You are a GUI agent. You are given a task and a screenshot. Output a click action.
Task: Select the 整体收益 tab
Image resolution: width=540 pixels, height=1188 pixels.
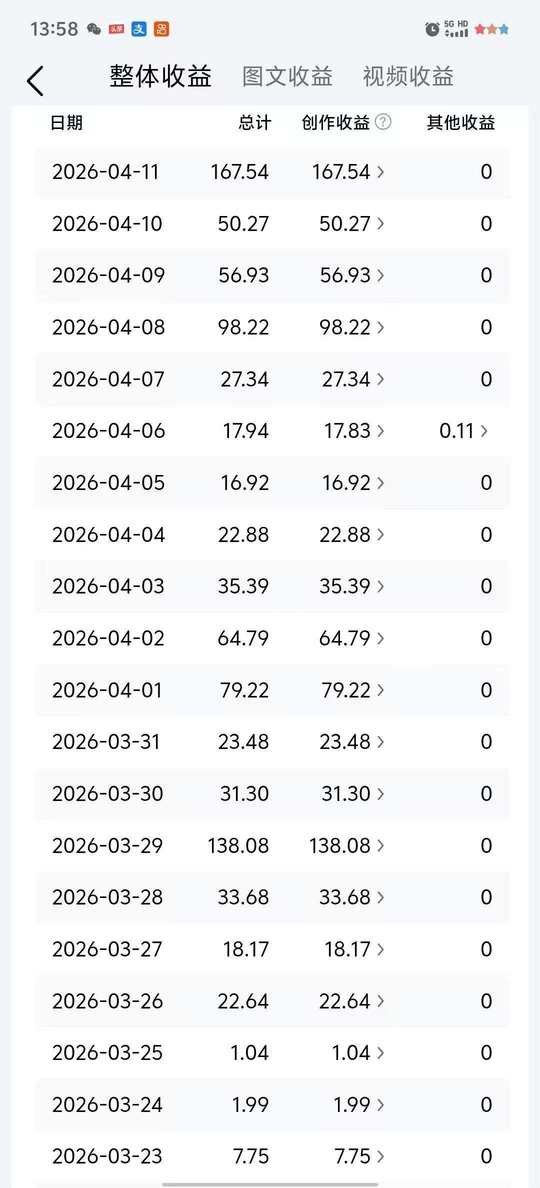[161, 77]
